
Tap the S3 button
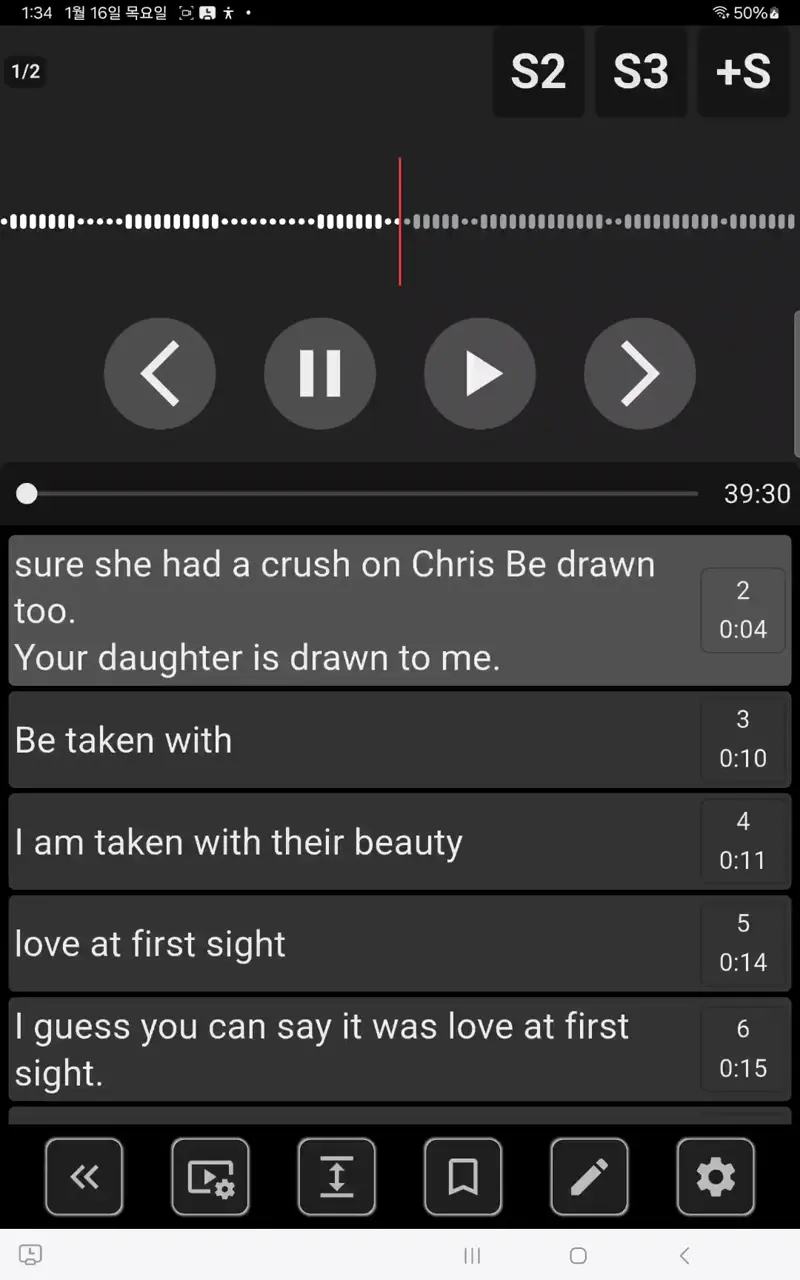pyautogui.click(x=641, y=72)
